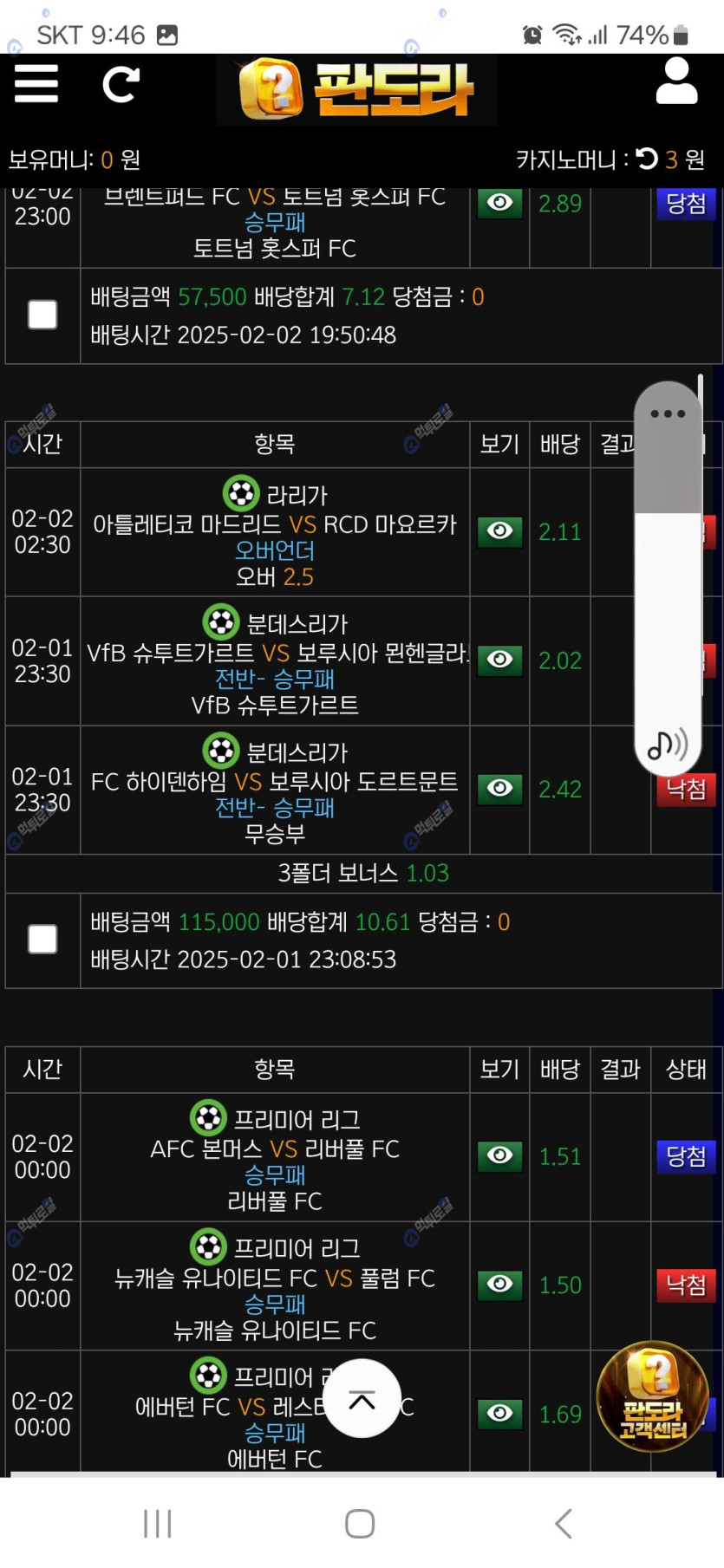Open the user profile icon
724x1568 pixels.
click(676, 81)
